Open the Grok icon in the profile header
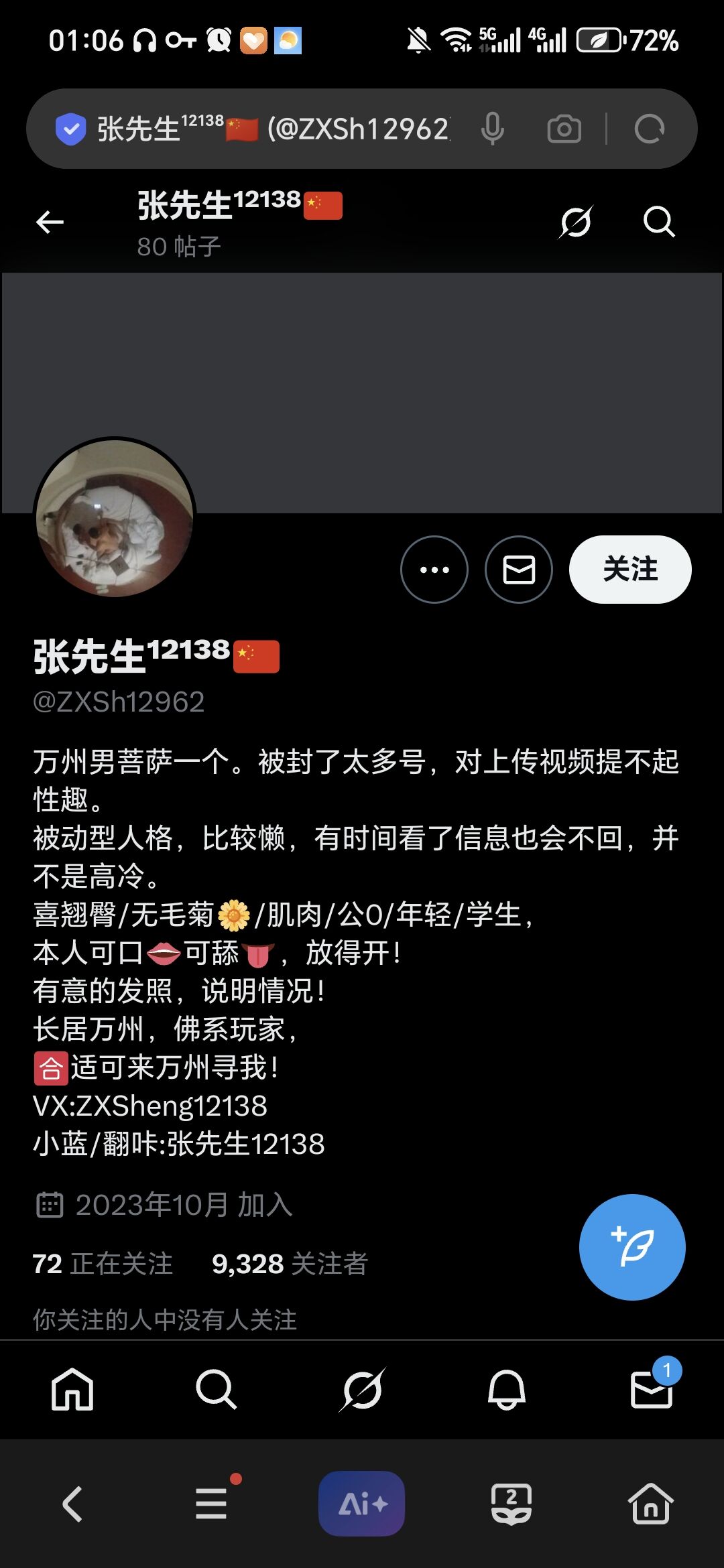The height and width of the screenshot is (1568, 724). click(576, 222)
